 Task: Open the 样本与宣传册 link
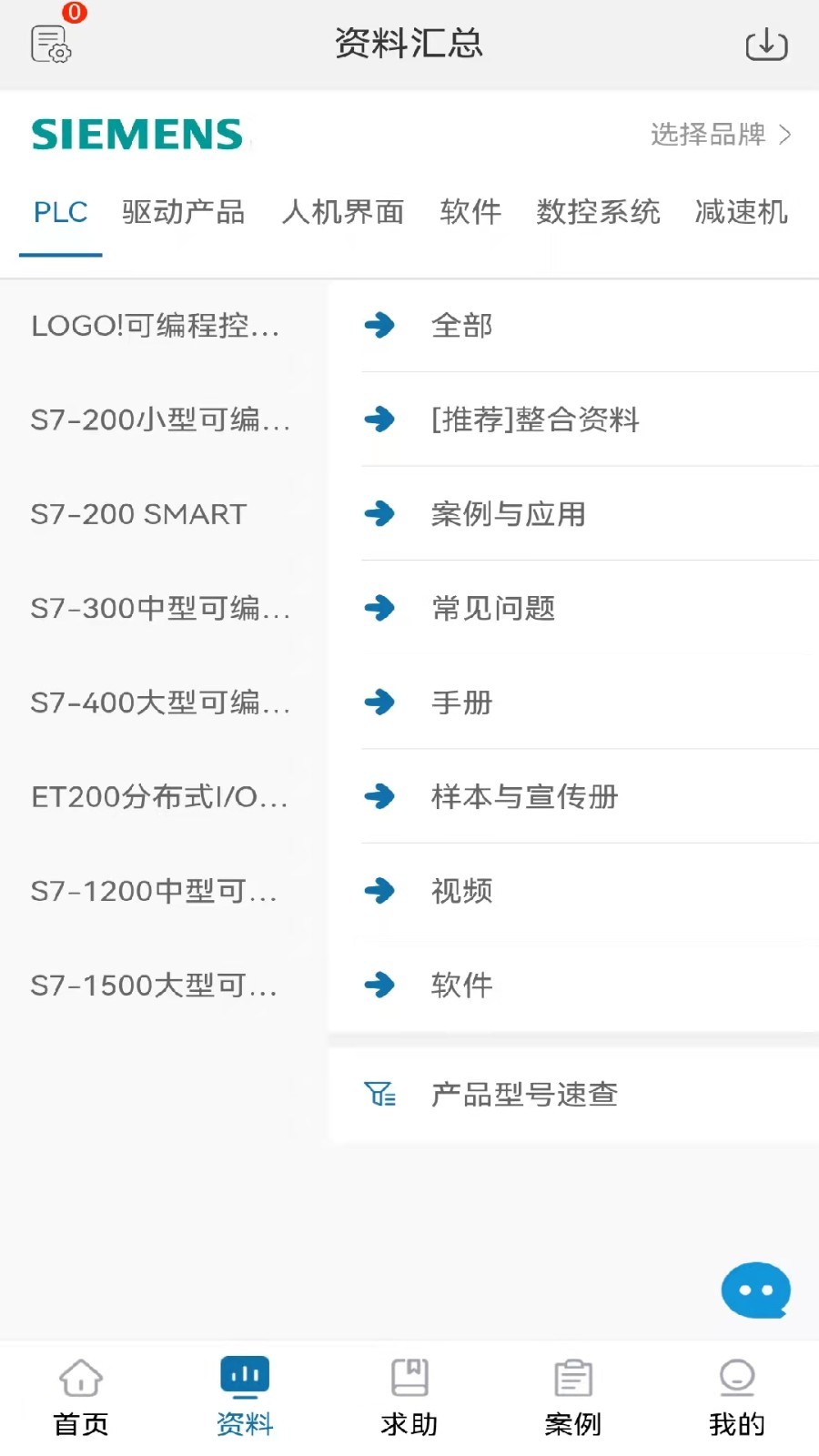(x=524, y=796)
